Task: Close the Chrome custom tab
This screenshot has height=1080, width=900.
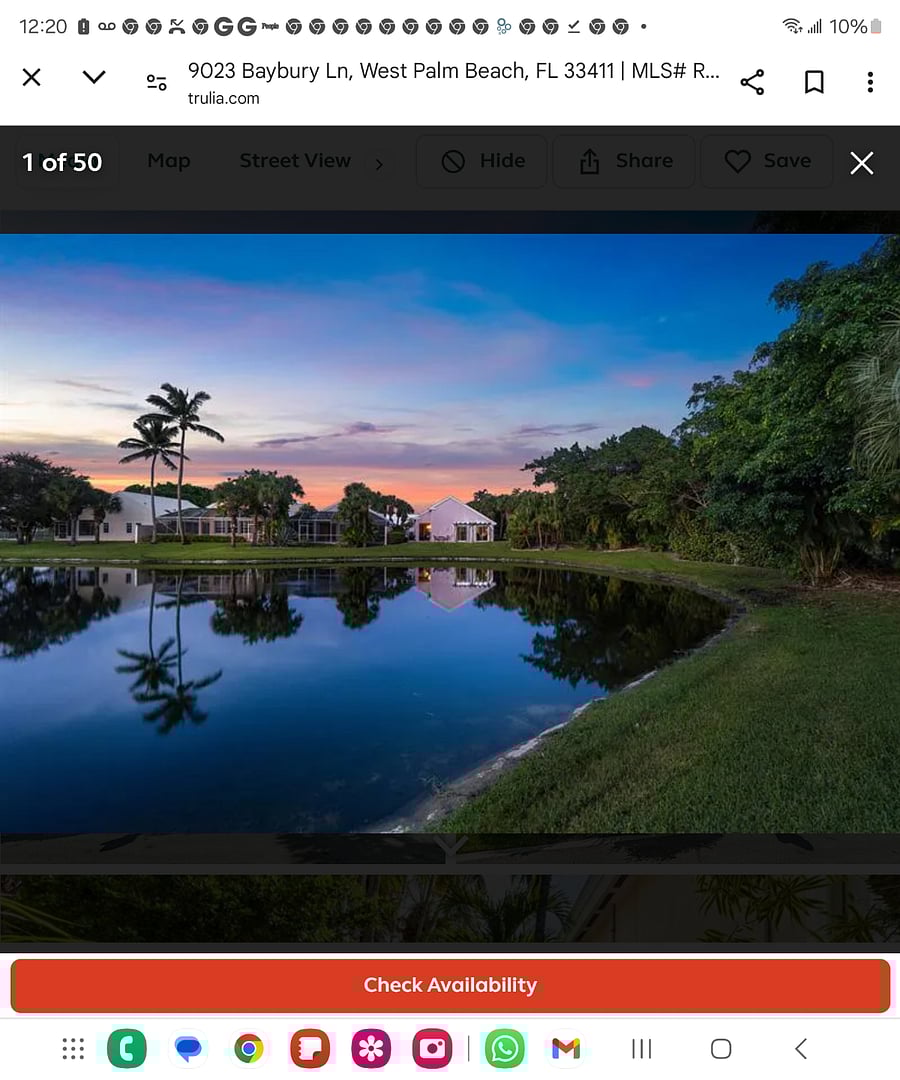Action: pyautogui.click(x=32, y=78)
